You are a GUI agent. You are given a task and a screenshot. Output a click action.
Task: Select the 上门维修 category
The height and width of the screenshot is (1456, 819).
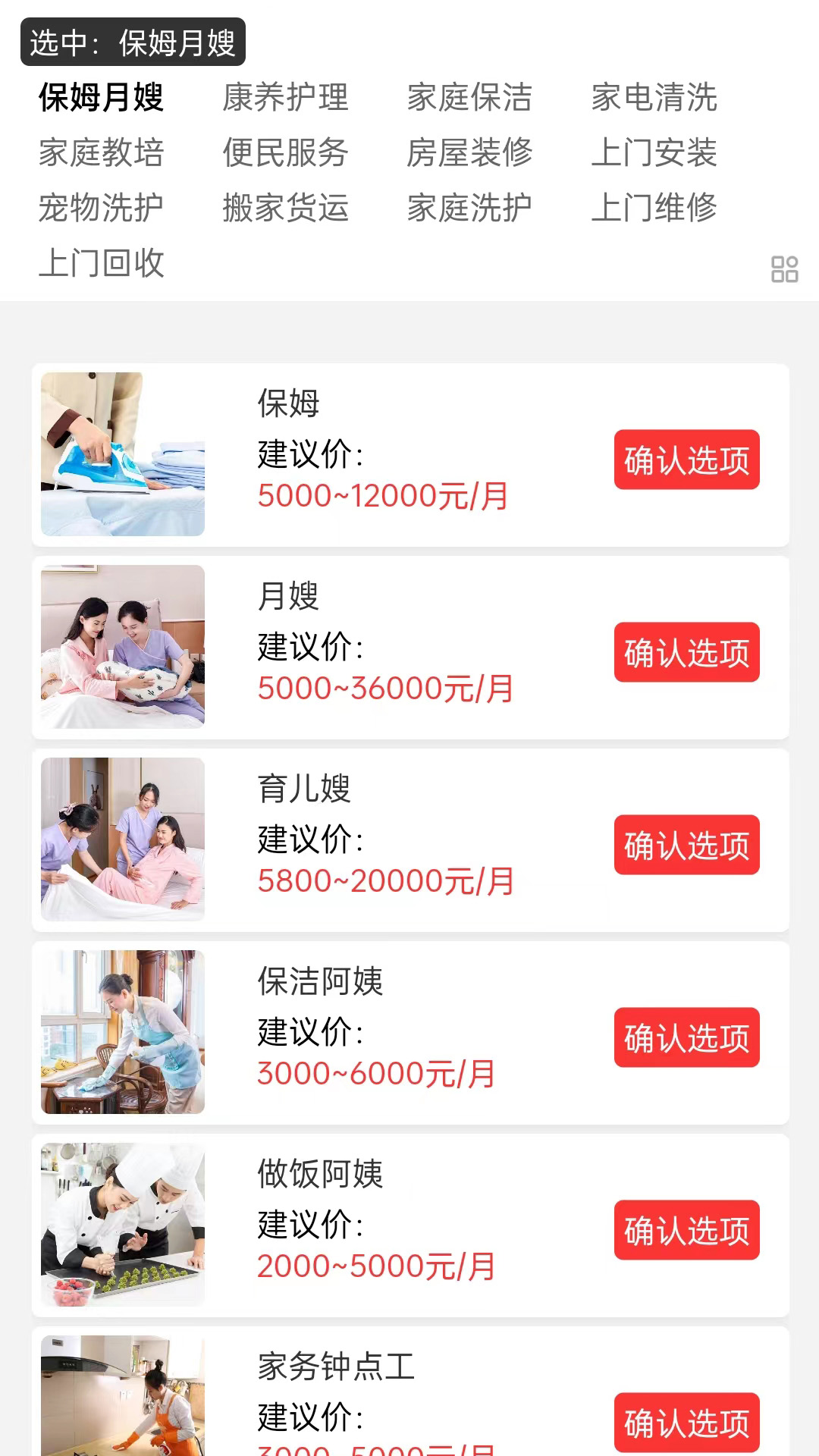tap(655, 210)
